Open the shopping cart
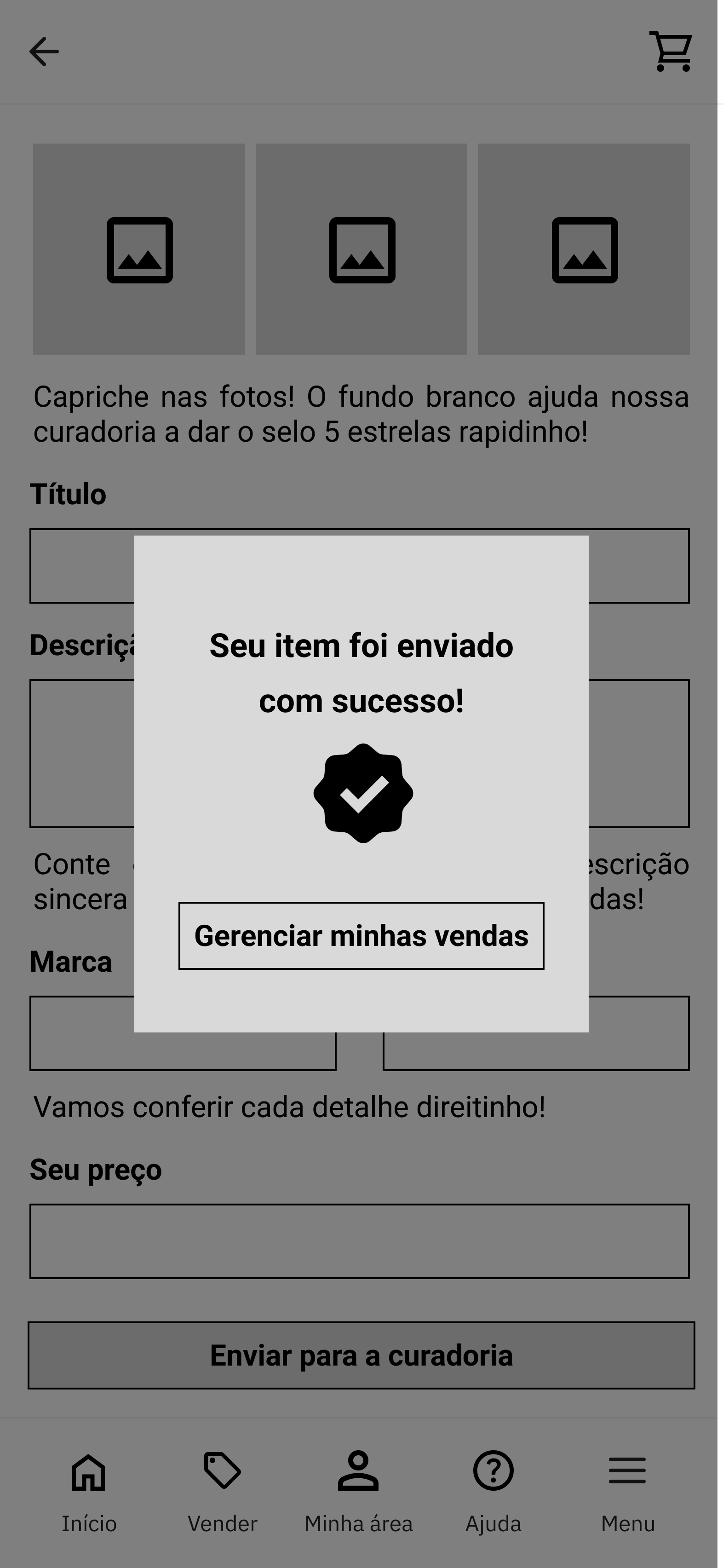723x1568 pixels. 671,52
